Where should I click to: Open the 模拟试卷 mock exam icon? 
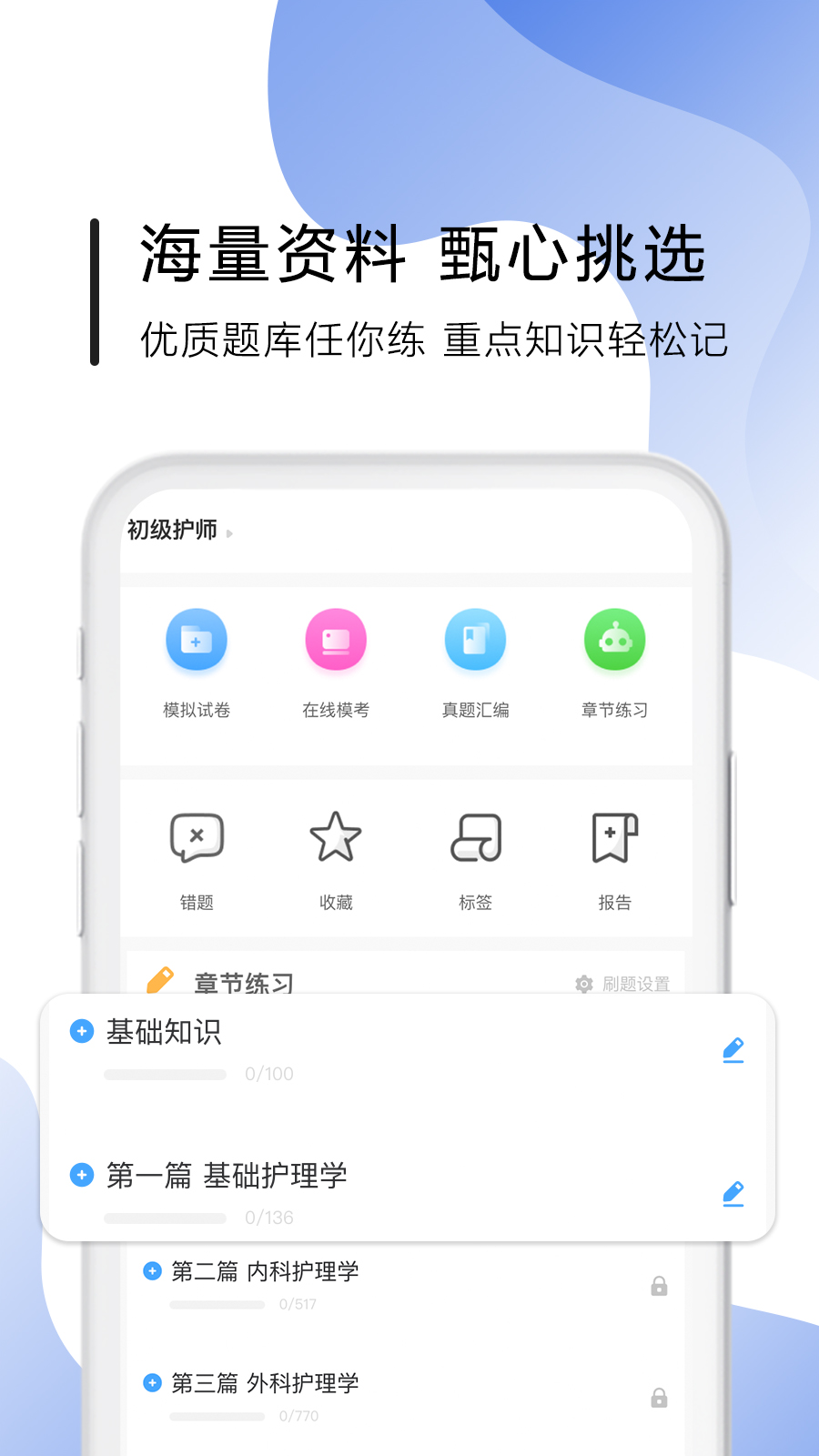pos(197,640)
